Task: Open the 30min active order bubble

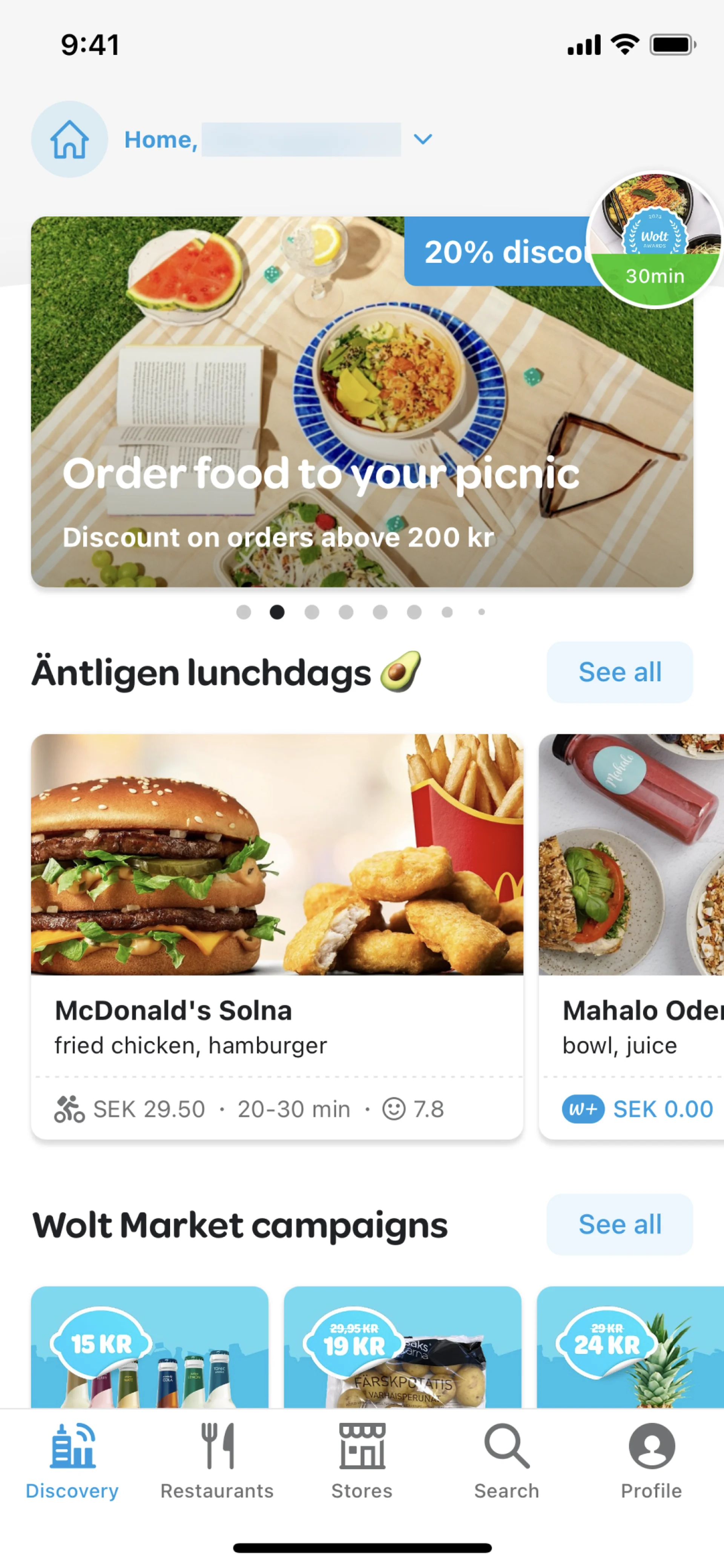Action: [x=655, y=240]
